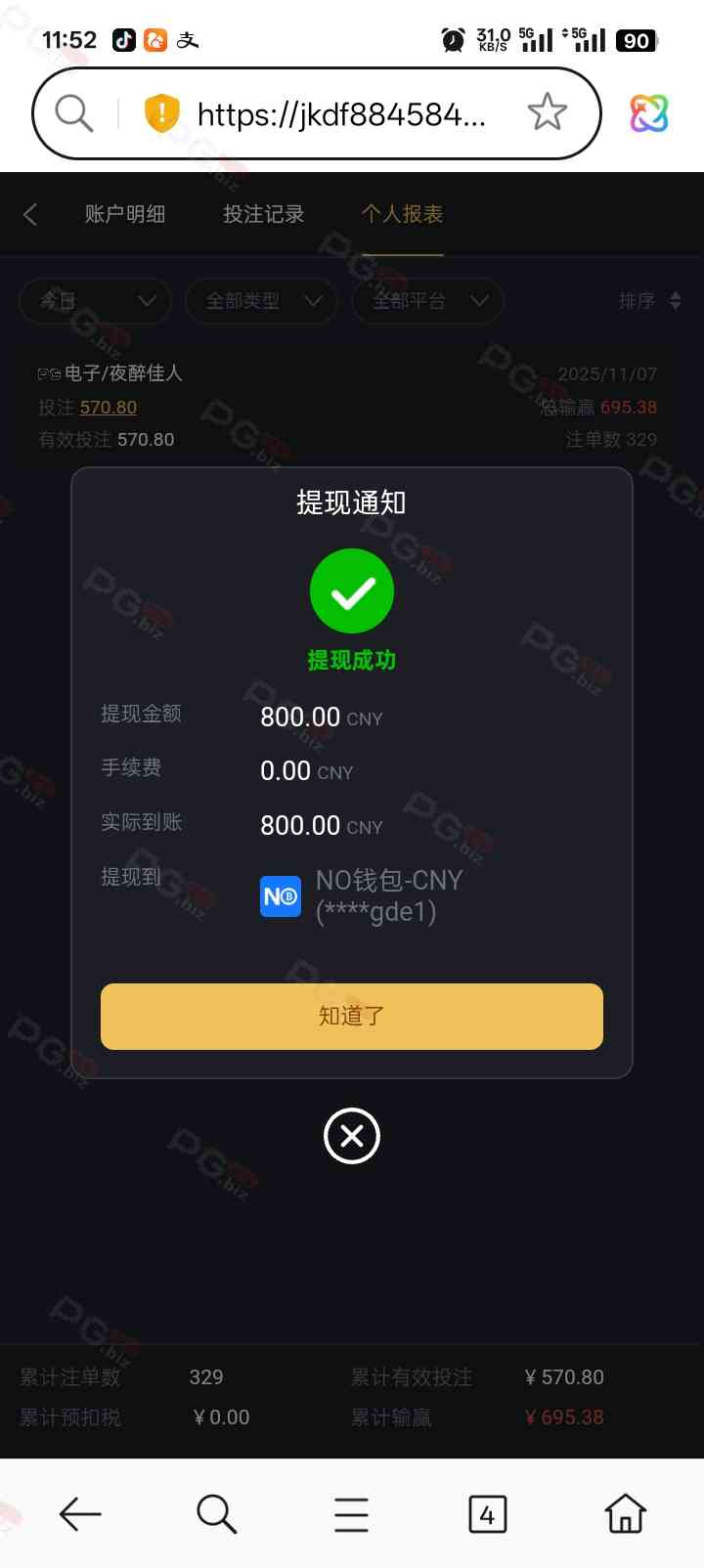Tap the 知道了 confirmation button

pyautogui.click(x=351, y=1017)
